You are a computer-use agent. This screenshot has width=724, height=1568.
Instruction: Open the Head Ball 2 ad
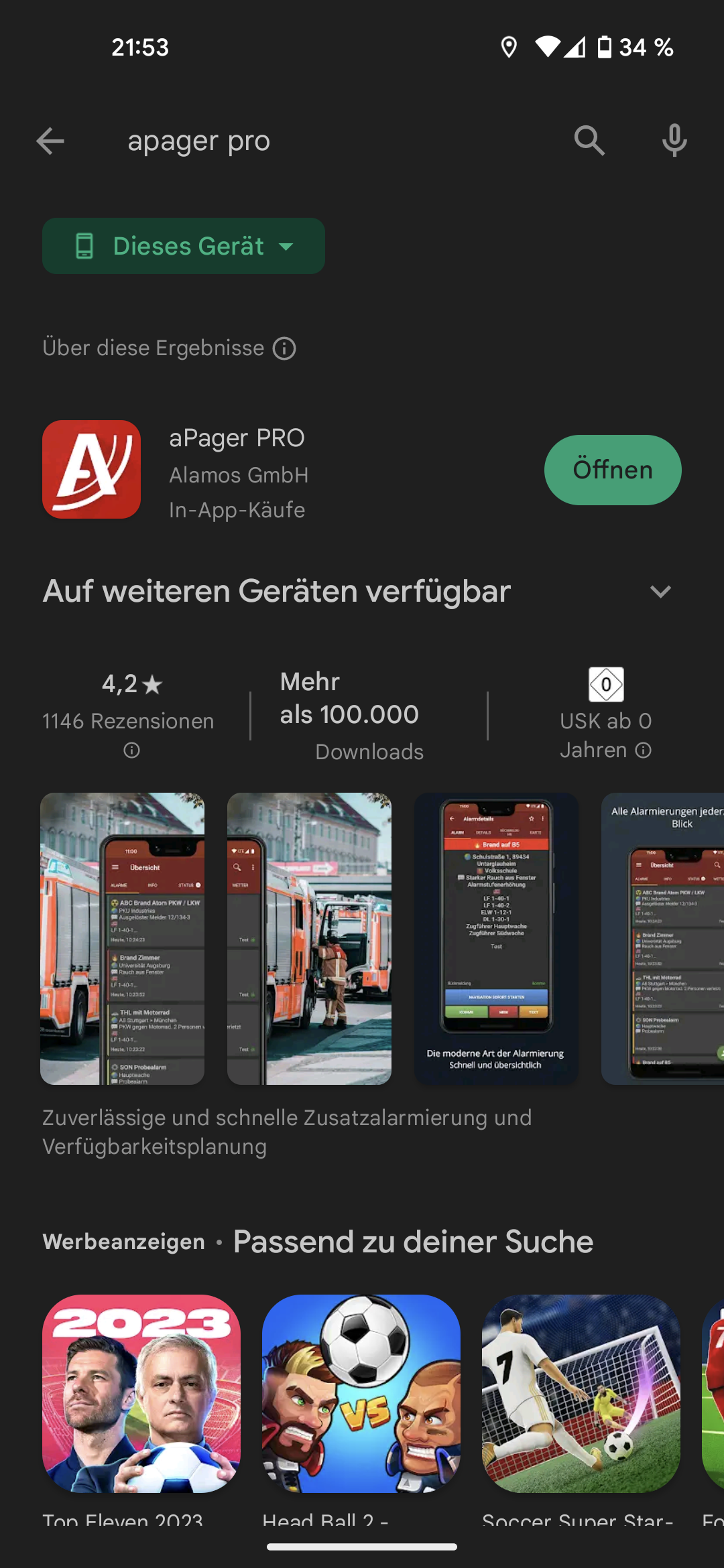[361, 1394]
